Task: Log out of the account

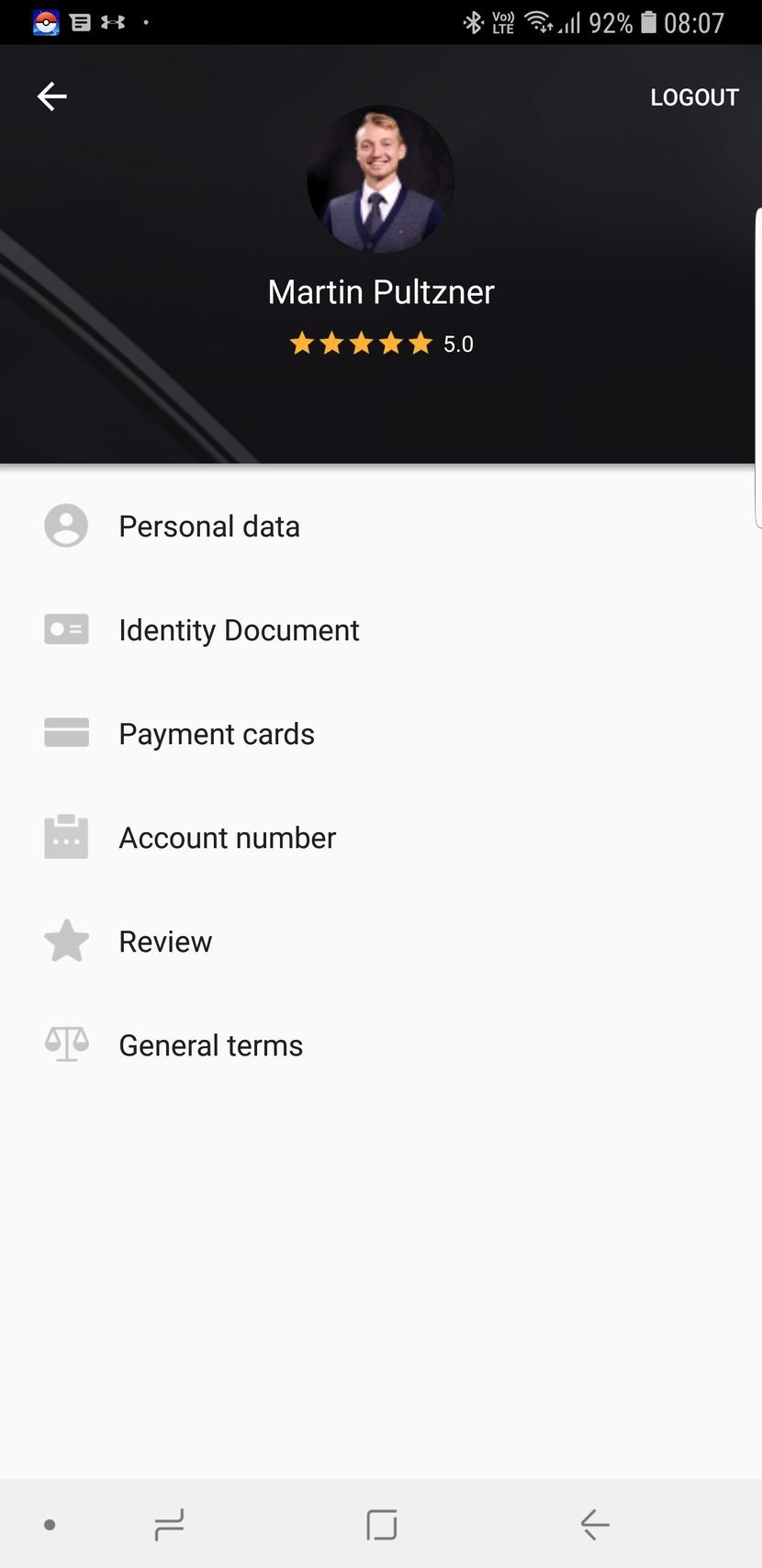Action: tap(694, 97)
